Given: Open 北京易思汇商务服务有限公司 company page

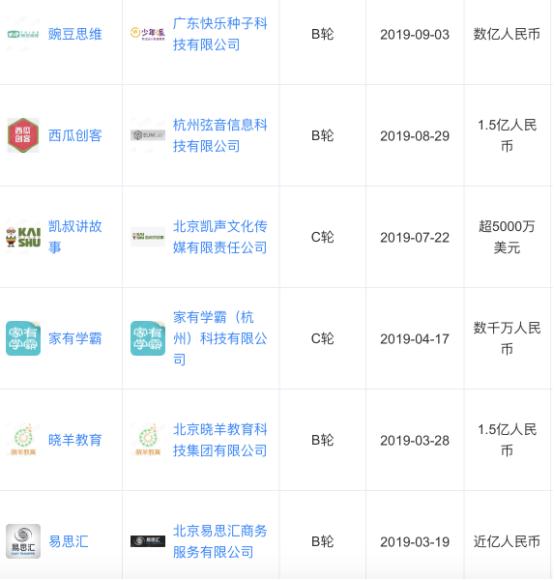Looking at the screenshot, I should click(220, 542).
